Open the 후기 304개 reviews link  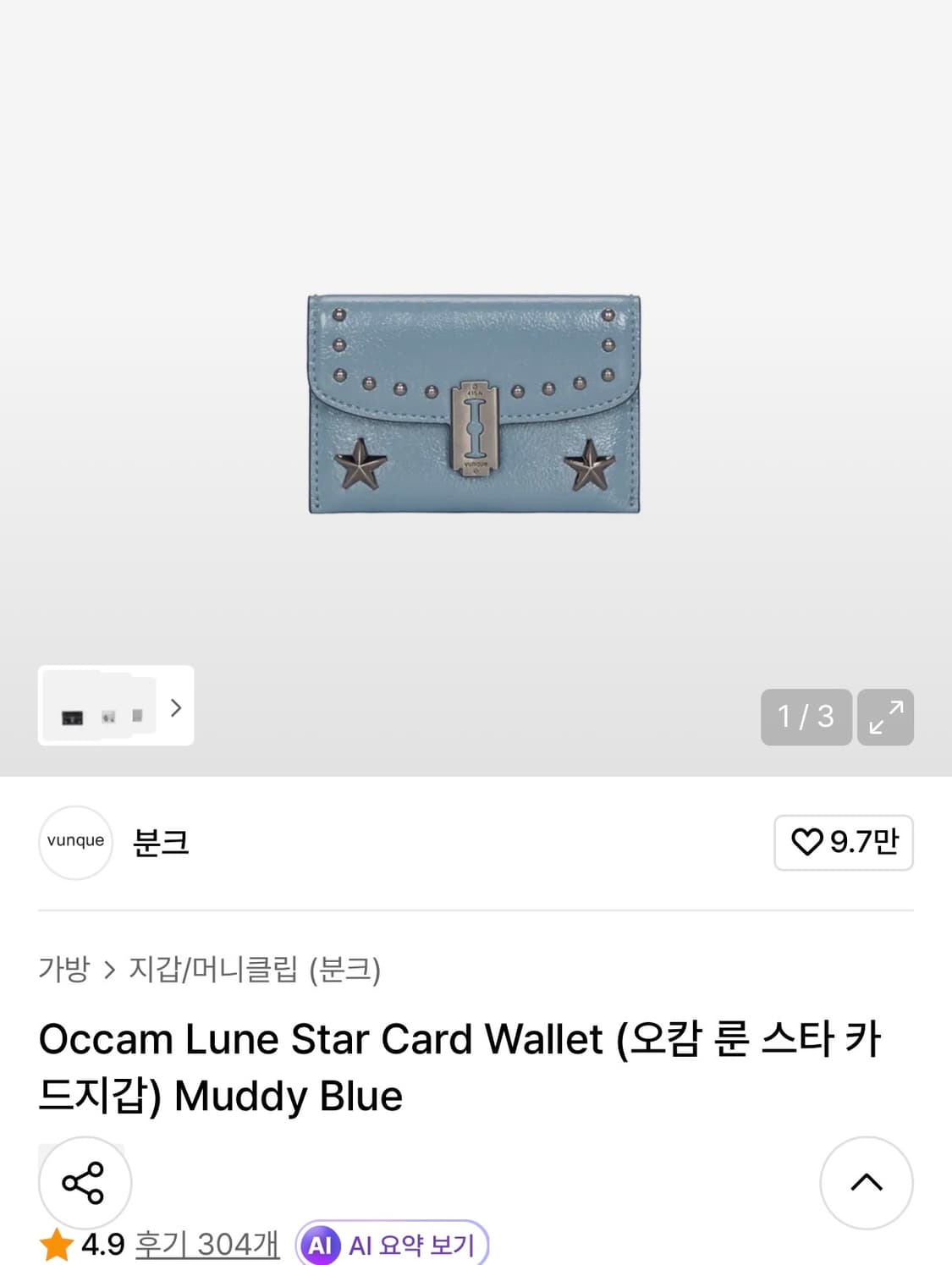206,1244
